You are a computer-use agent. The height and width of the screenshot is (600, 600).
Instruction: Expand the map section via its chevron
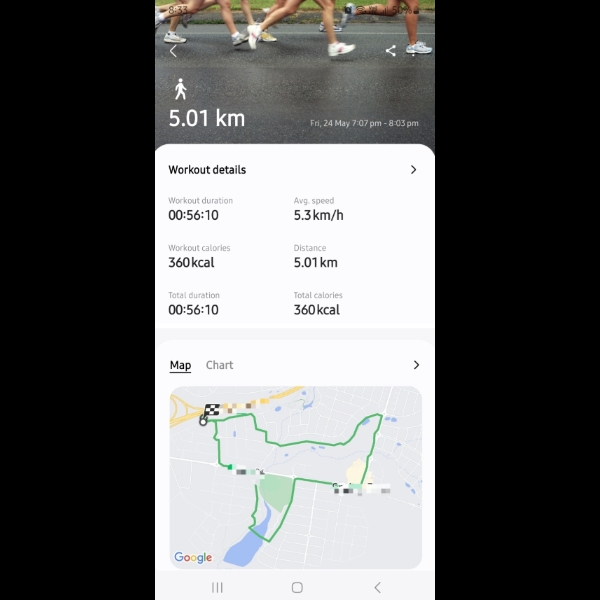(x=416, y=365)
